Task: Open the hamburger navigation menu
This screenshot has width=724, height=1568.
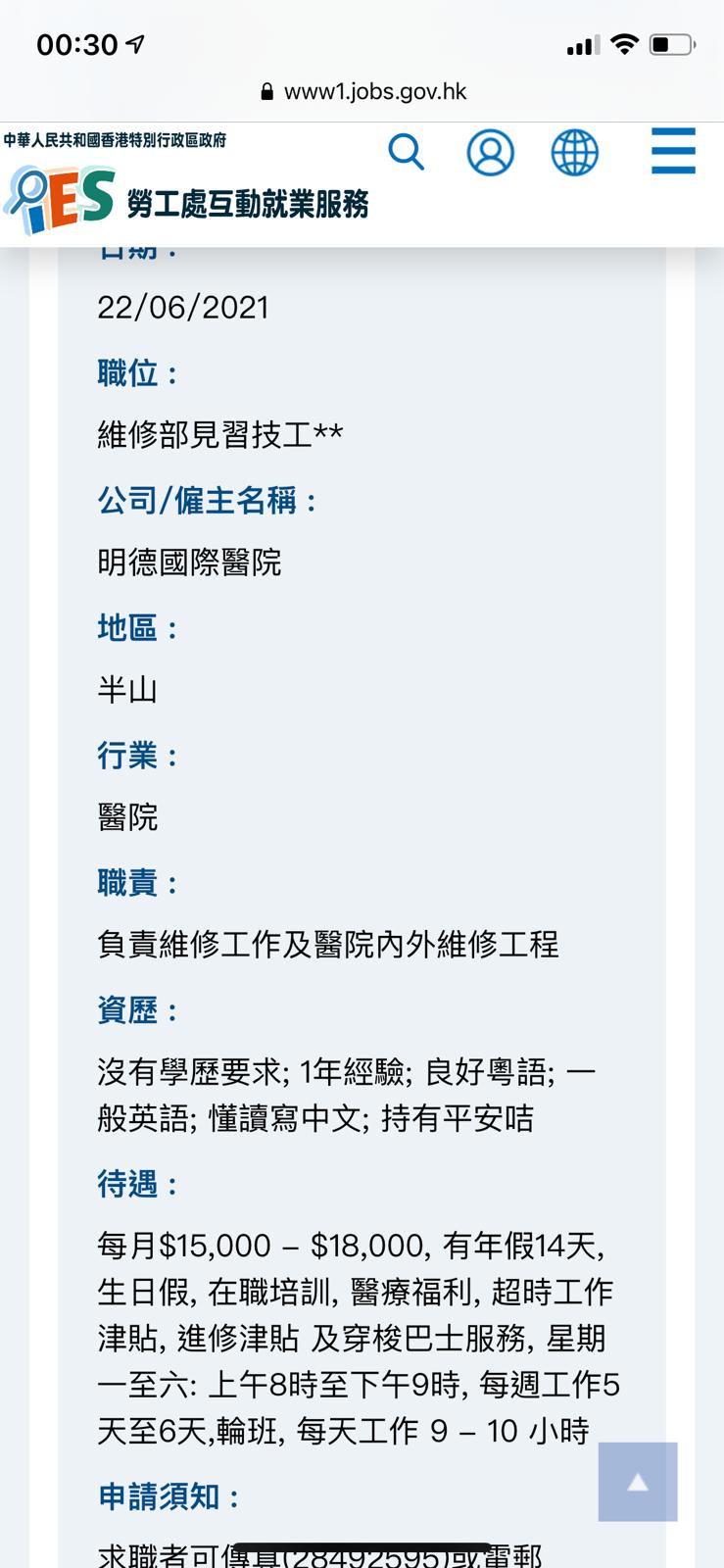Action: click(x=673, y=152)
